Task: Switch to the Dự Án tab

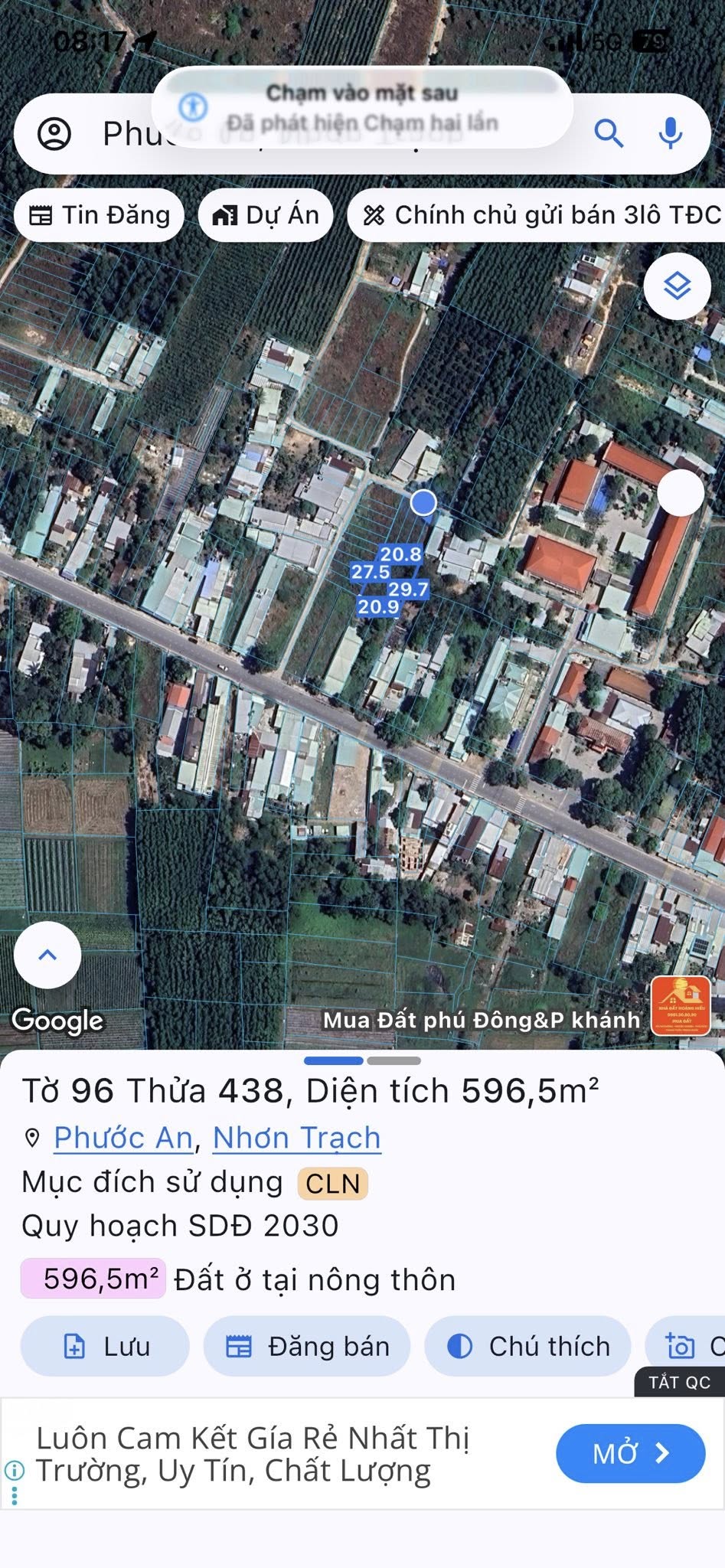Action: pyautogui.click(x=266, y=215)
